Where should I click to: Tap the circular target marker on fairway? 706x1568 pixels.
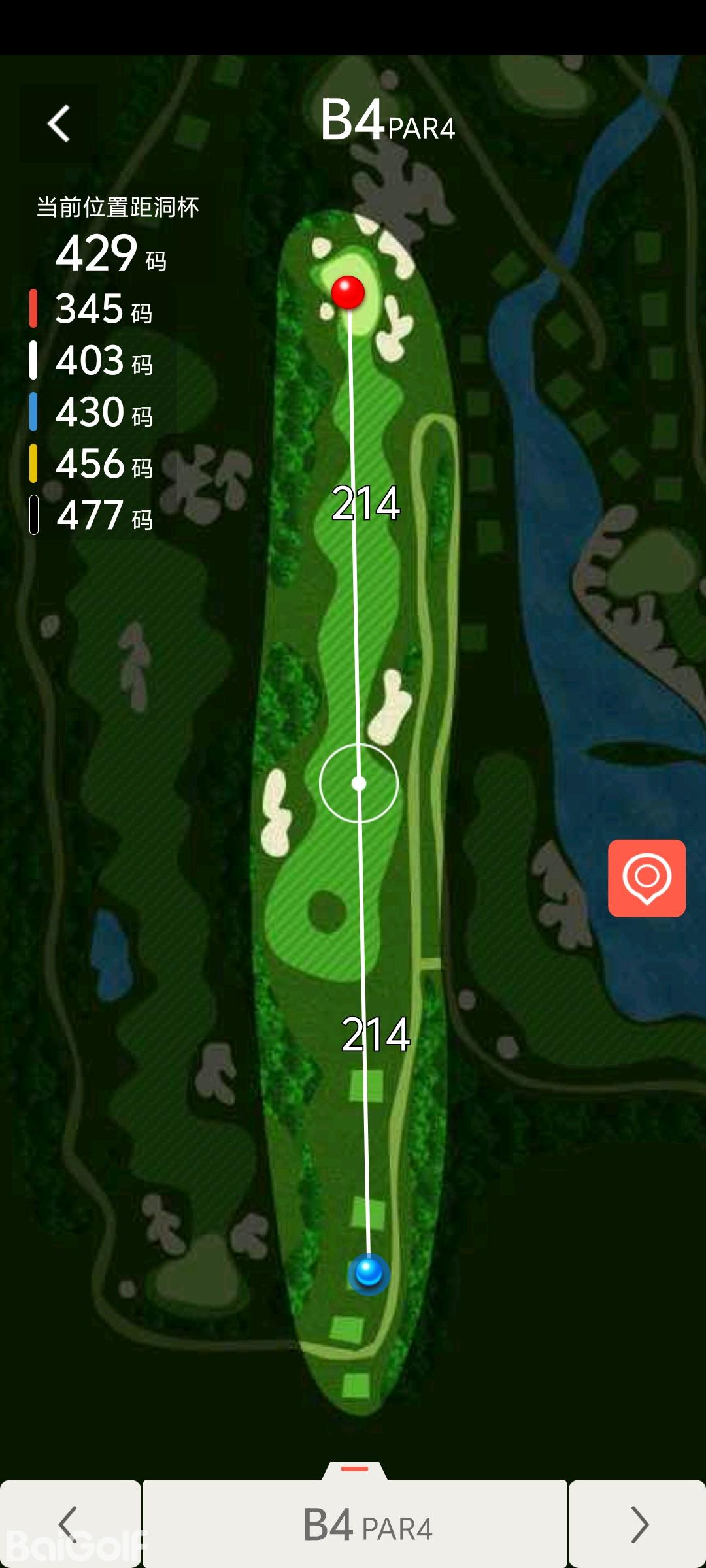coord(359,783)
